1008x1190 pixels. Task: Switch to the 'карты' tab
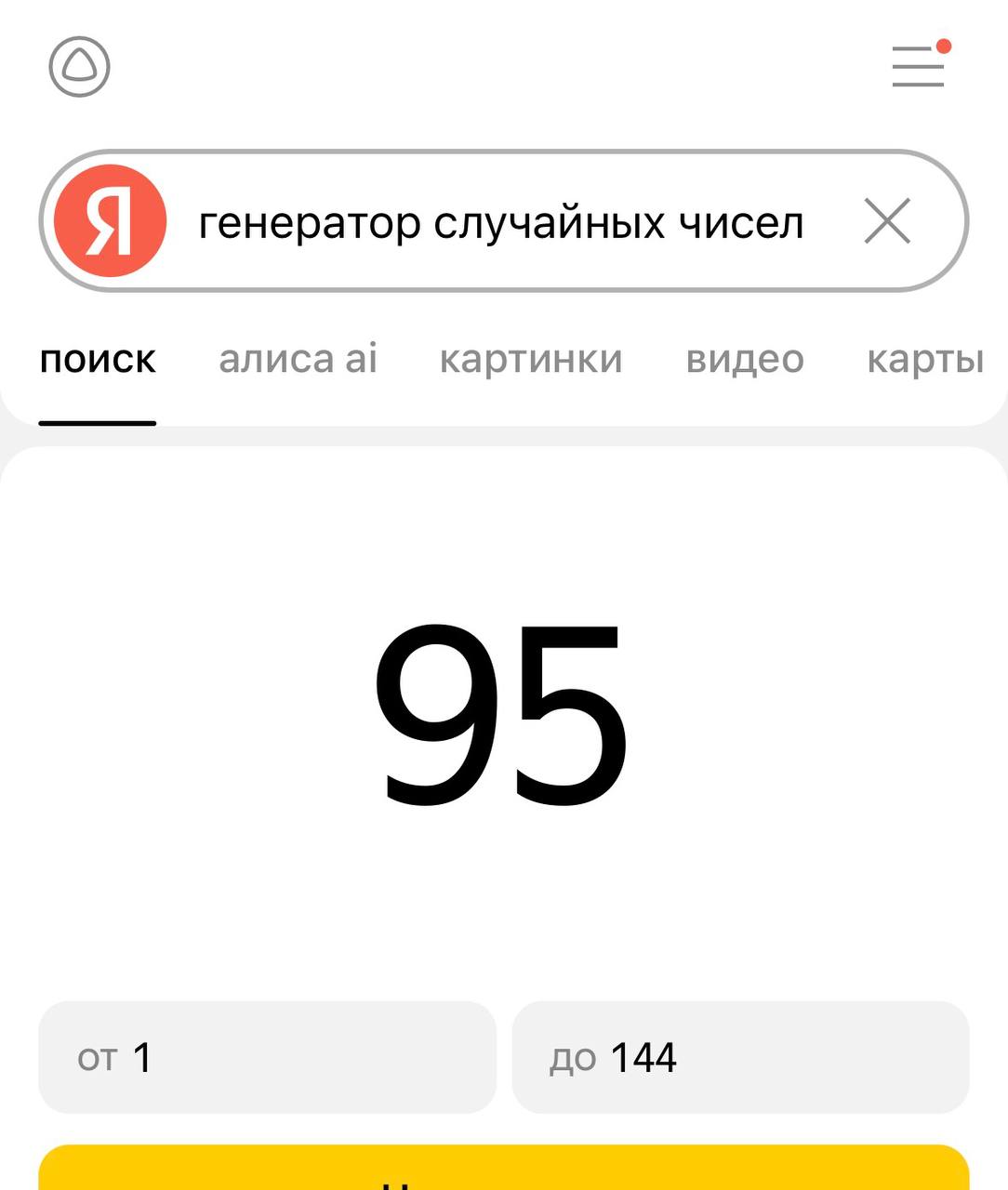pyautogui.click(x=925, y=360)
